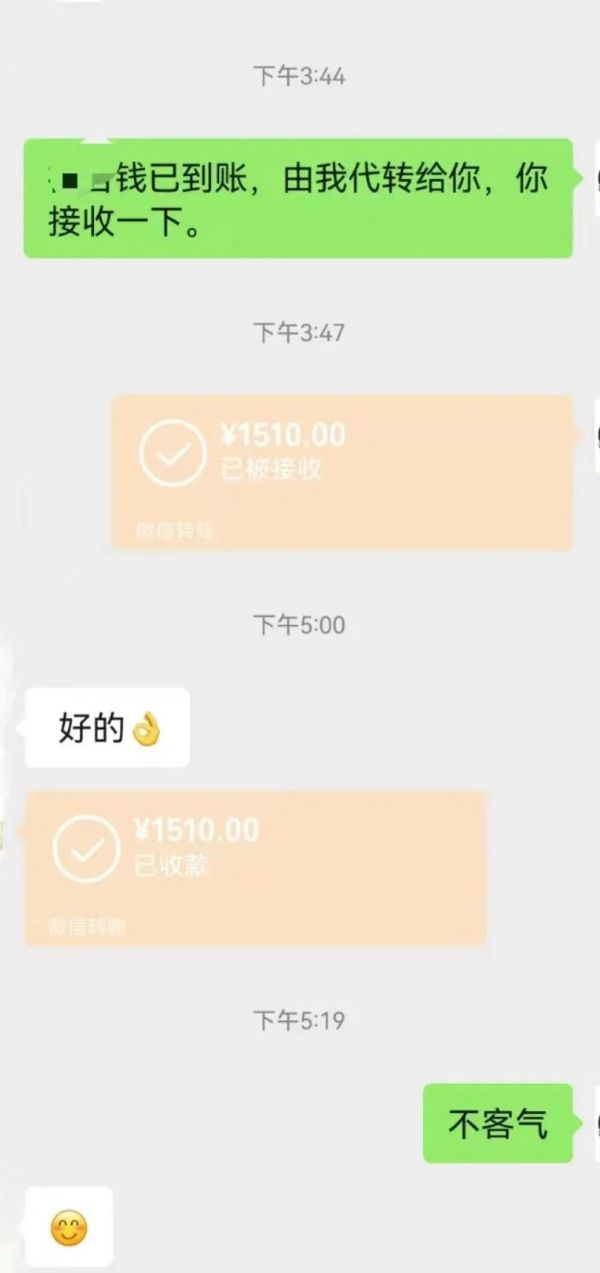Open the ¥1510.00 transfer marked 已收款
This screenshot has width=600, height=1273.
pos(256,868)
